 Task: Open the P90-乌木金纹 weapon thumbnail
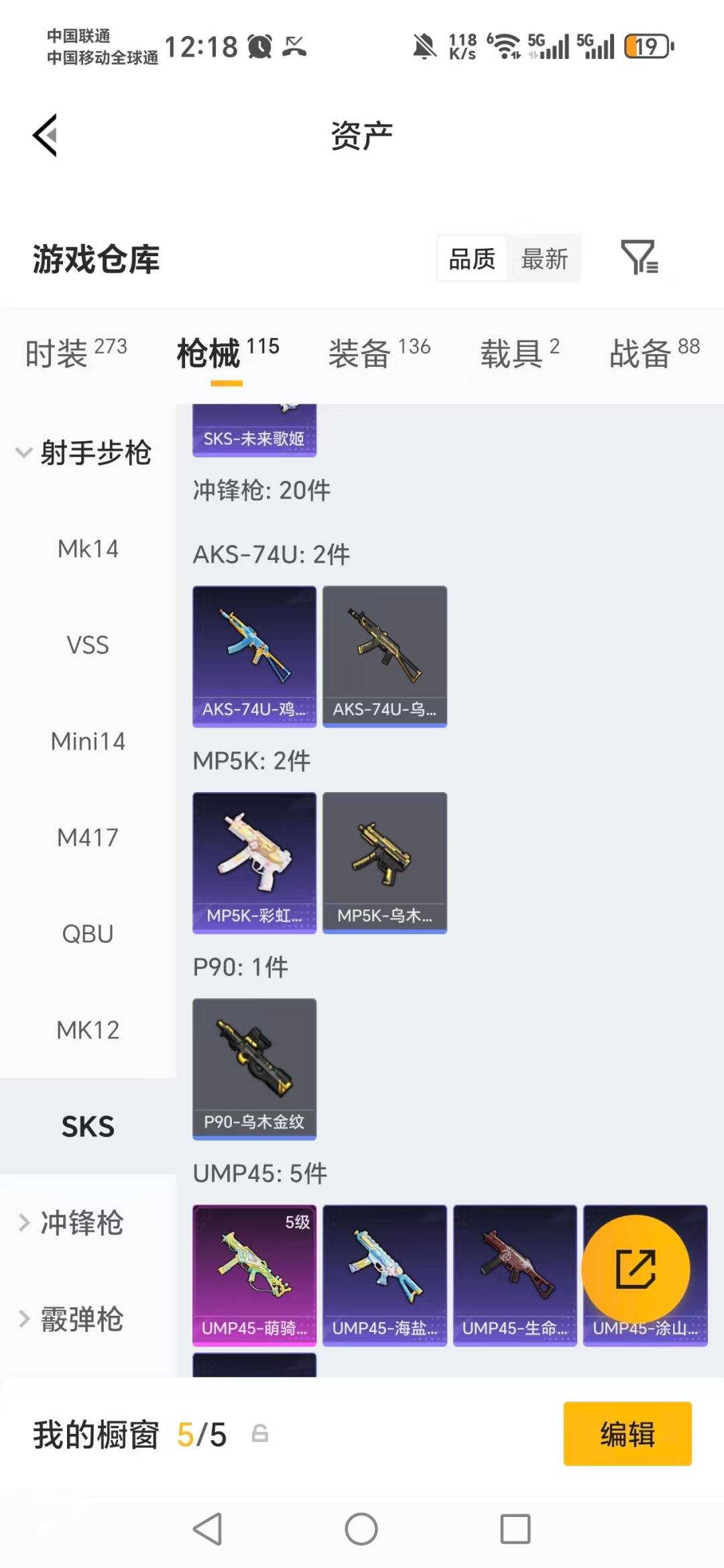click(x=254, y=1066)
